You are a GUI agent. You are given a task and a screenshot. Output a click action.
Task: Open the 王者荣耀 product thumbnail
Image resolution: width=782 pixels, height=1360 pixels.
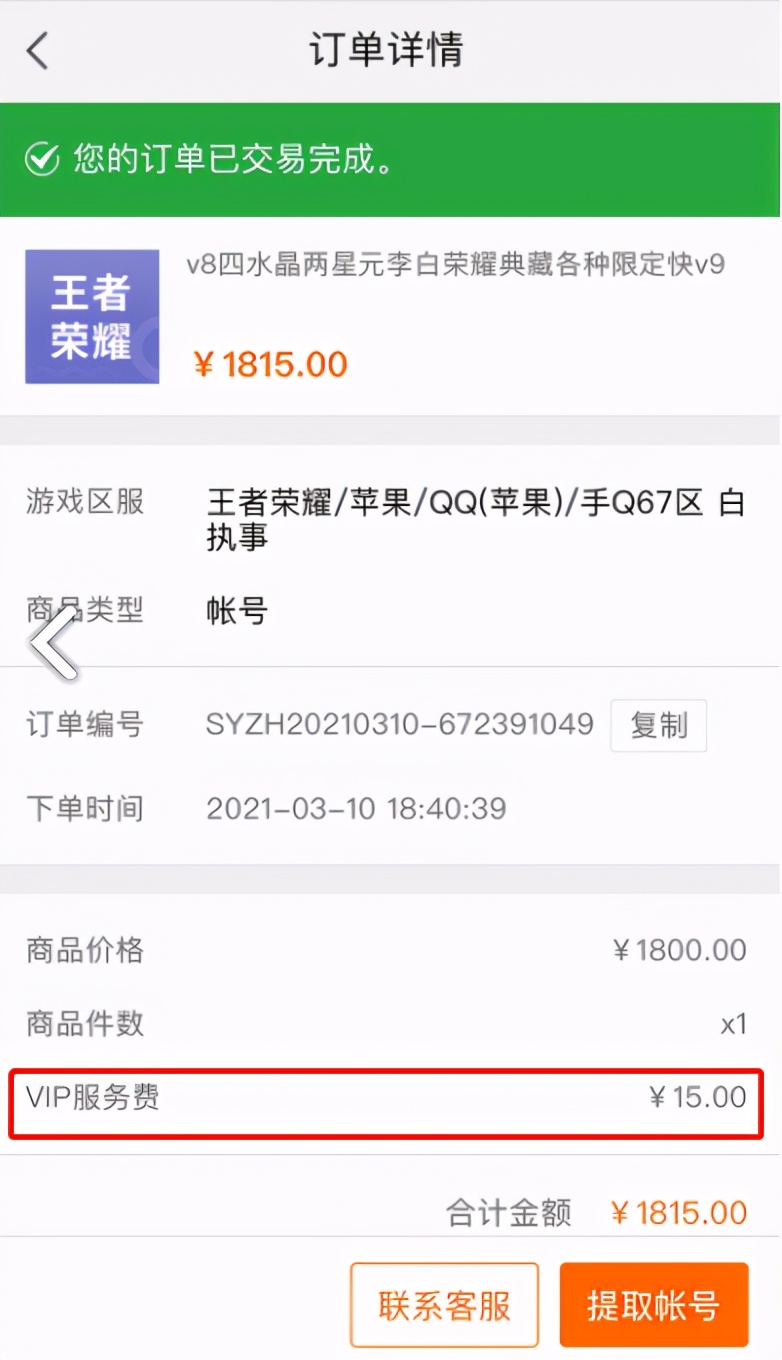coord(92,316)
